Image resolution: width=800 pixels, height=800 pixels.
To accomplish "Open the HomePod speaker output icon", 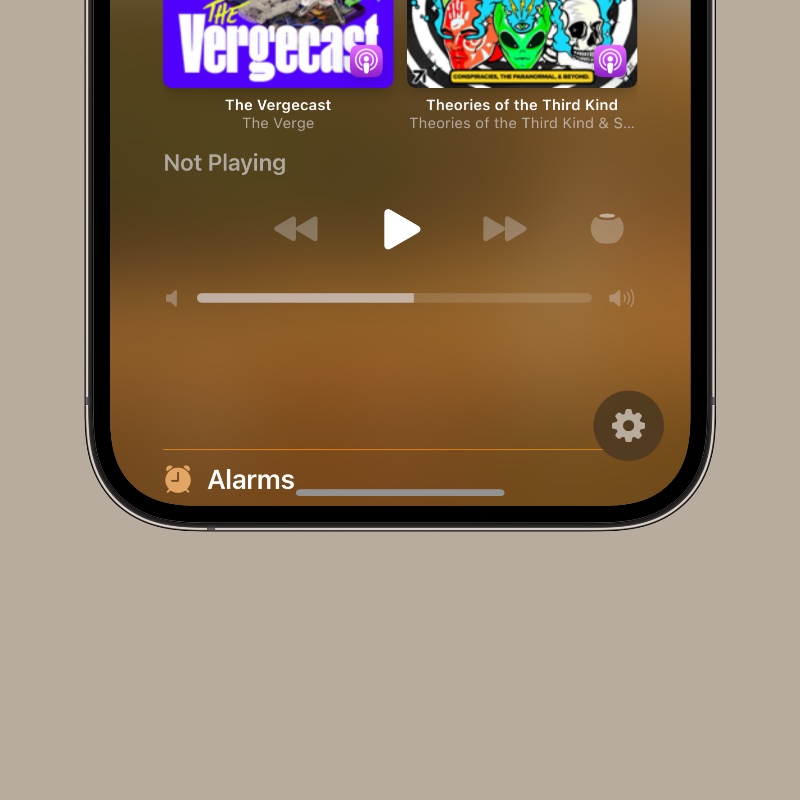I will (x=607, y=229).
